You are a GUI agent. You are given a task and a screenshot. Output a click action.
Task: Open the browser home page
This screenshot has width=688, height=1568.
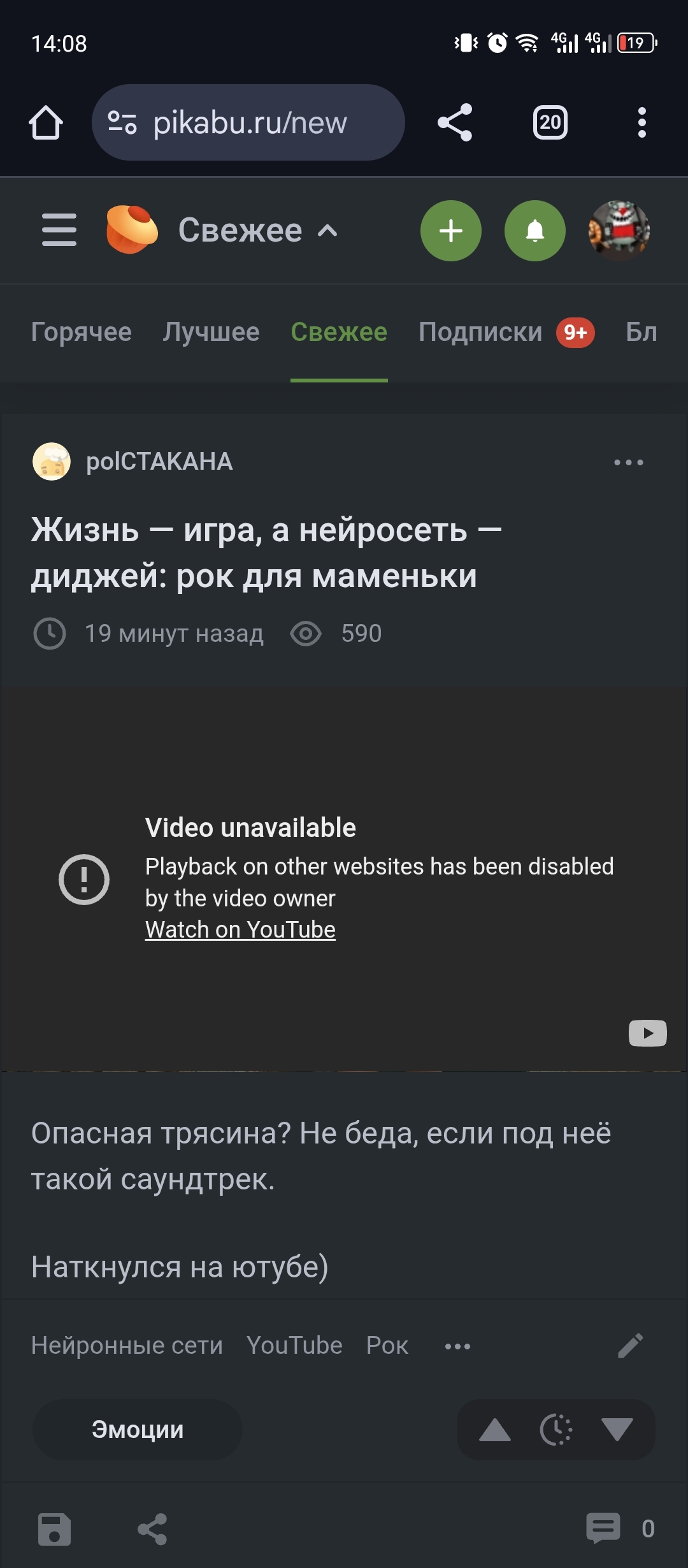46,122
